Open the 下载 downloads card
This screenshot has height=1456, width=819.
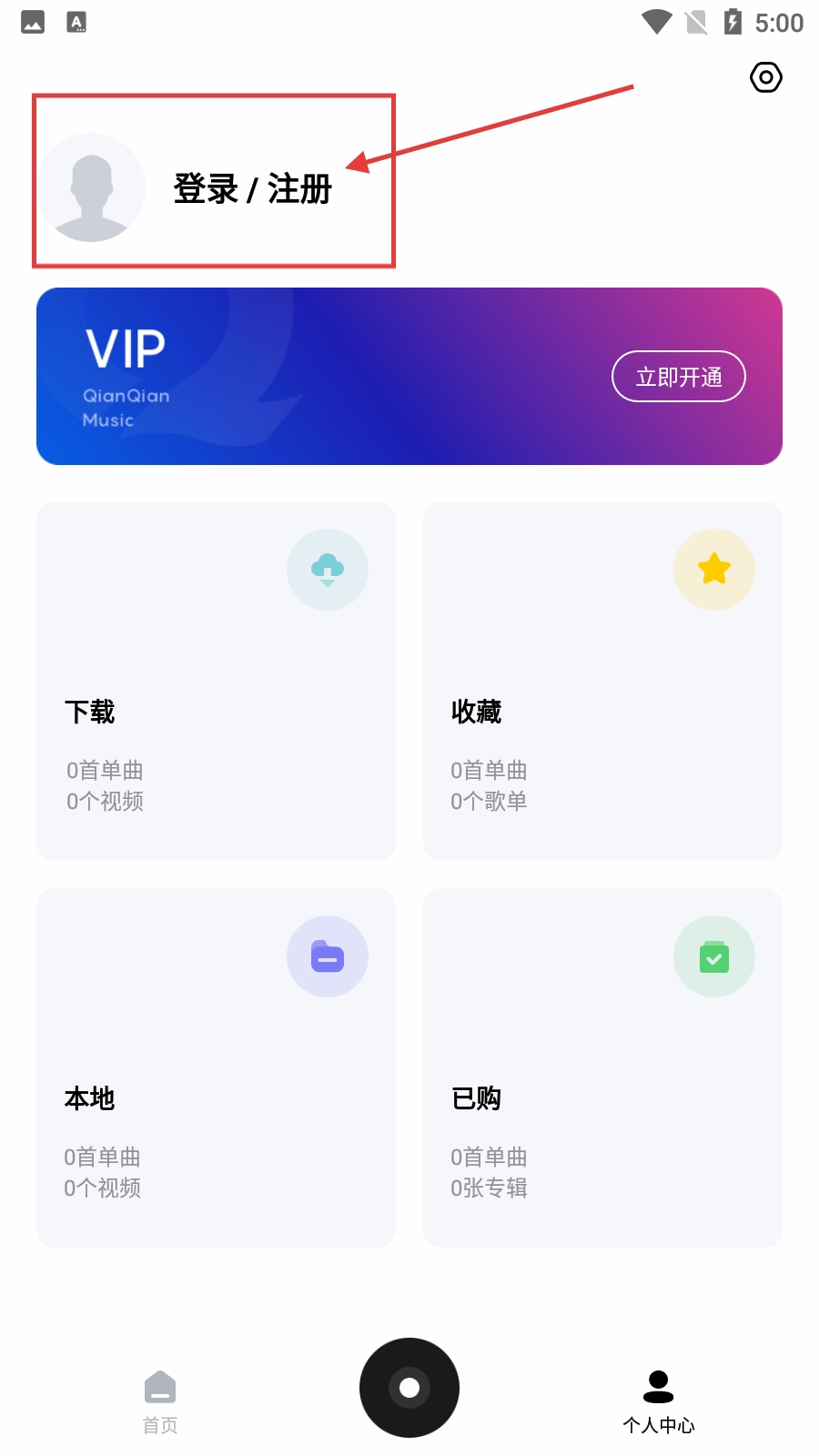pyautogui.click(x=216, y=681)
